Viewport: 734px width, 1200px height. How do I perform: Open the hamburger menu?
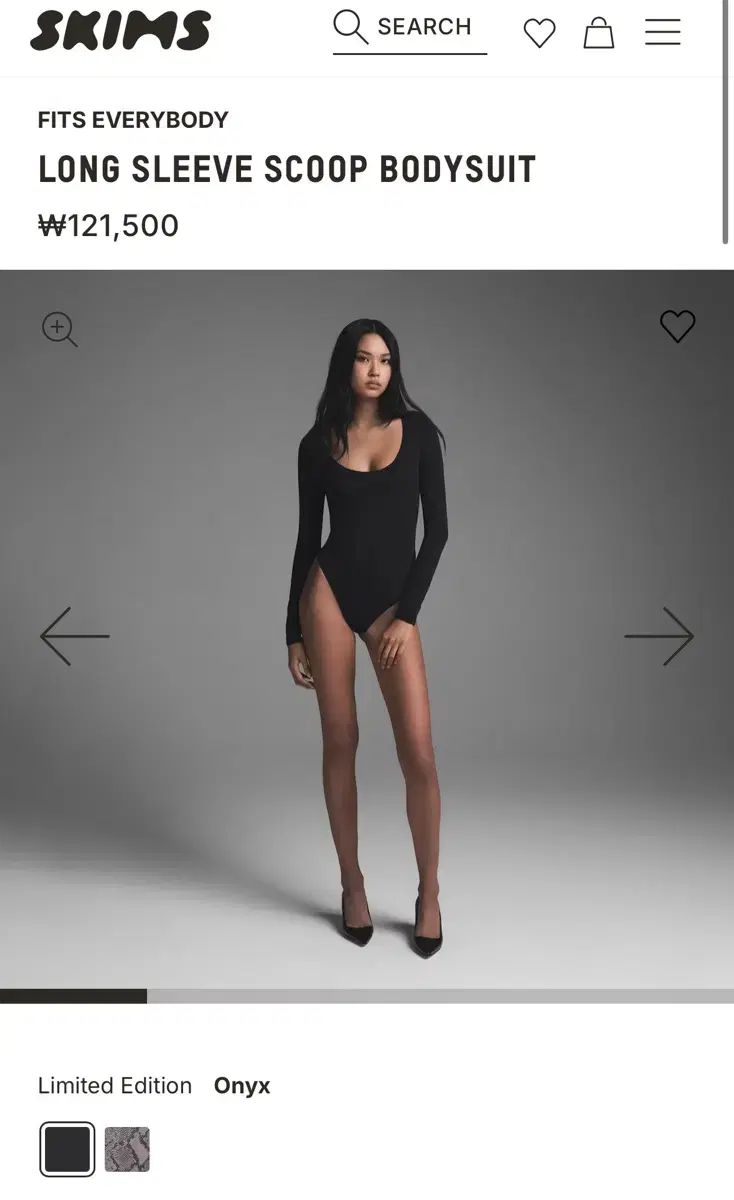[662, 32]
